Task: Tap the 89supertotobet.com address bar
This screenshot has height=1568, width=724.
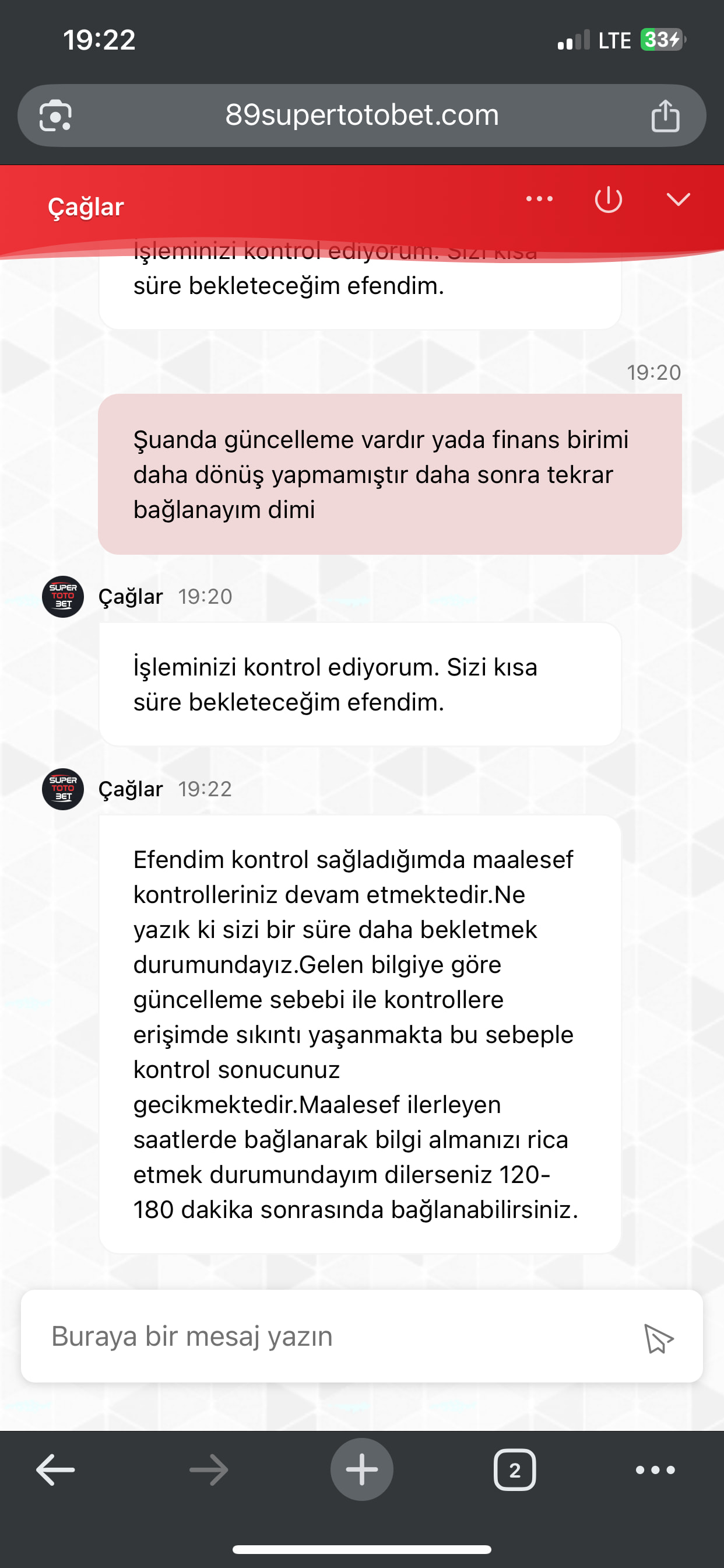Action: 361,115
